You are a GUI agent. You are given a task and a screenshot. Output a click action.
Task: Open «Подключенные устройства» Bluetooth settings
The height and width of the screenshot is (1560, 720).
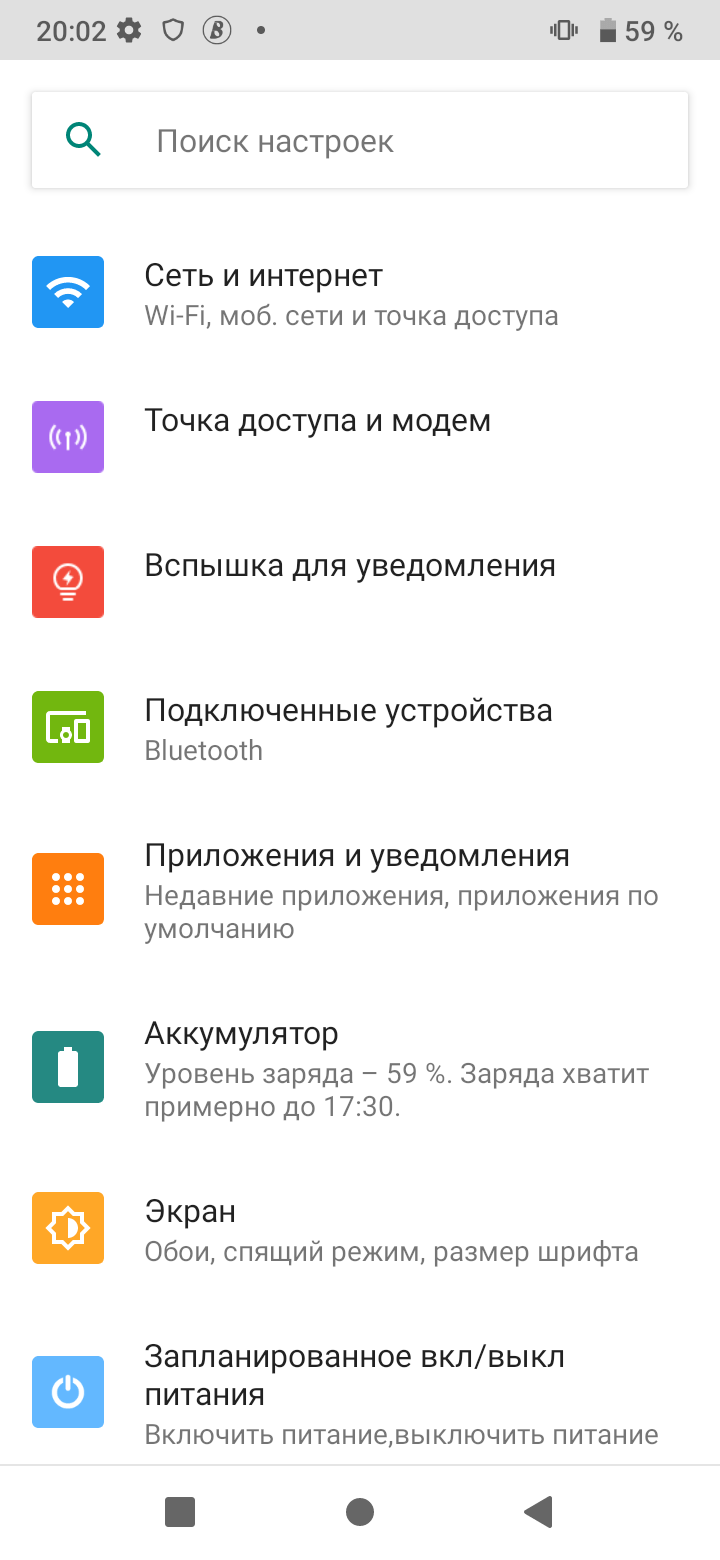tap(360, 728)
